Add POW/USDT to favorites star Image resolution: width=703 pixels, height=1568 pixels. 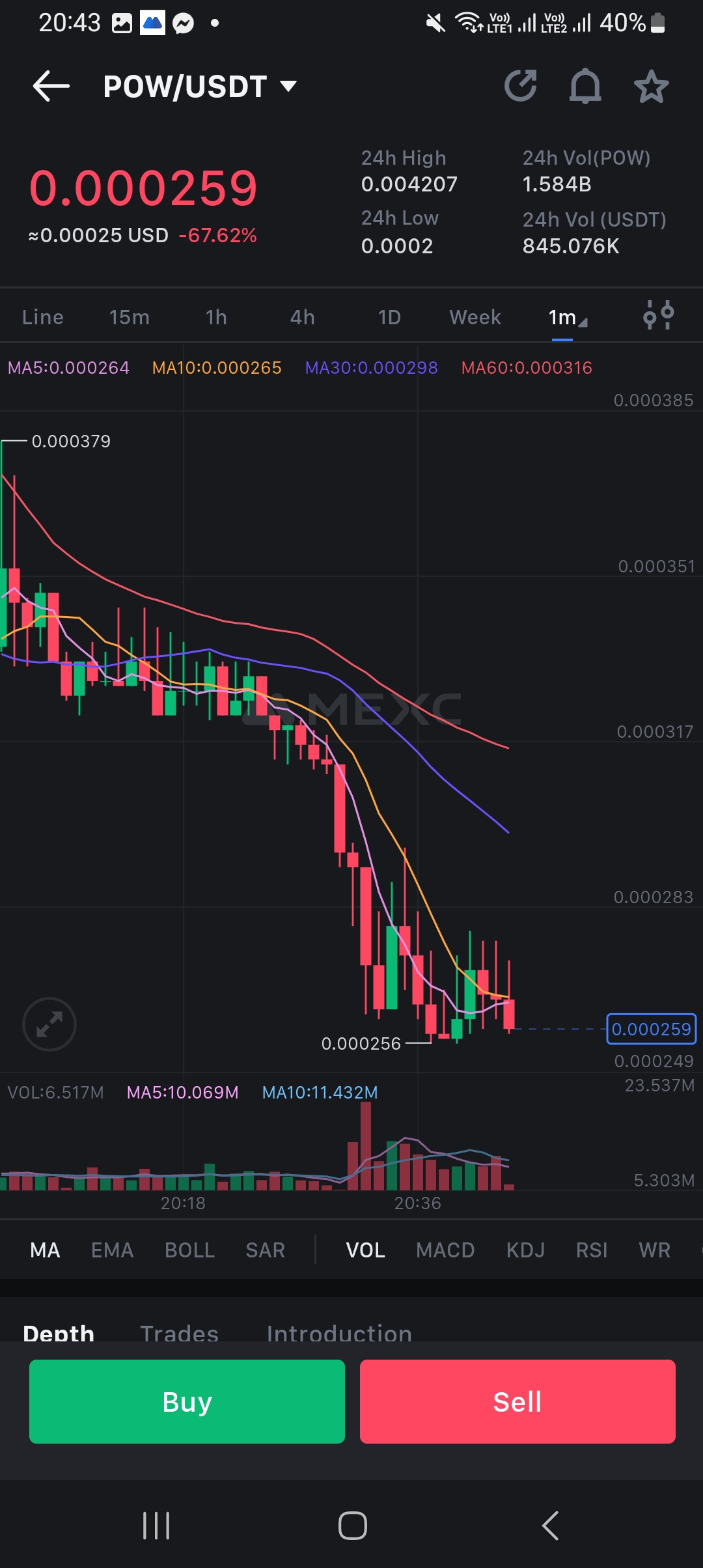pyautogui.click(x=652, y=87)
